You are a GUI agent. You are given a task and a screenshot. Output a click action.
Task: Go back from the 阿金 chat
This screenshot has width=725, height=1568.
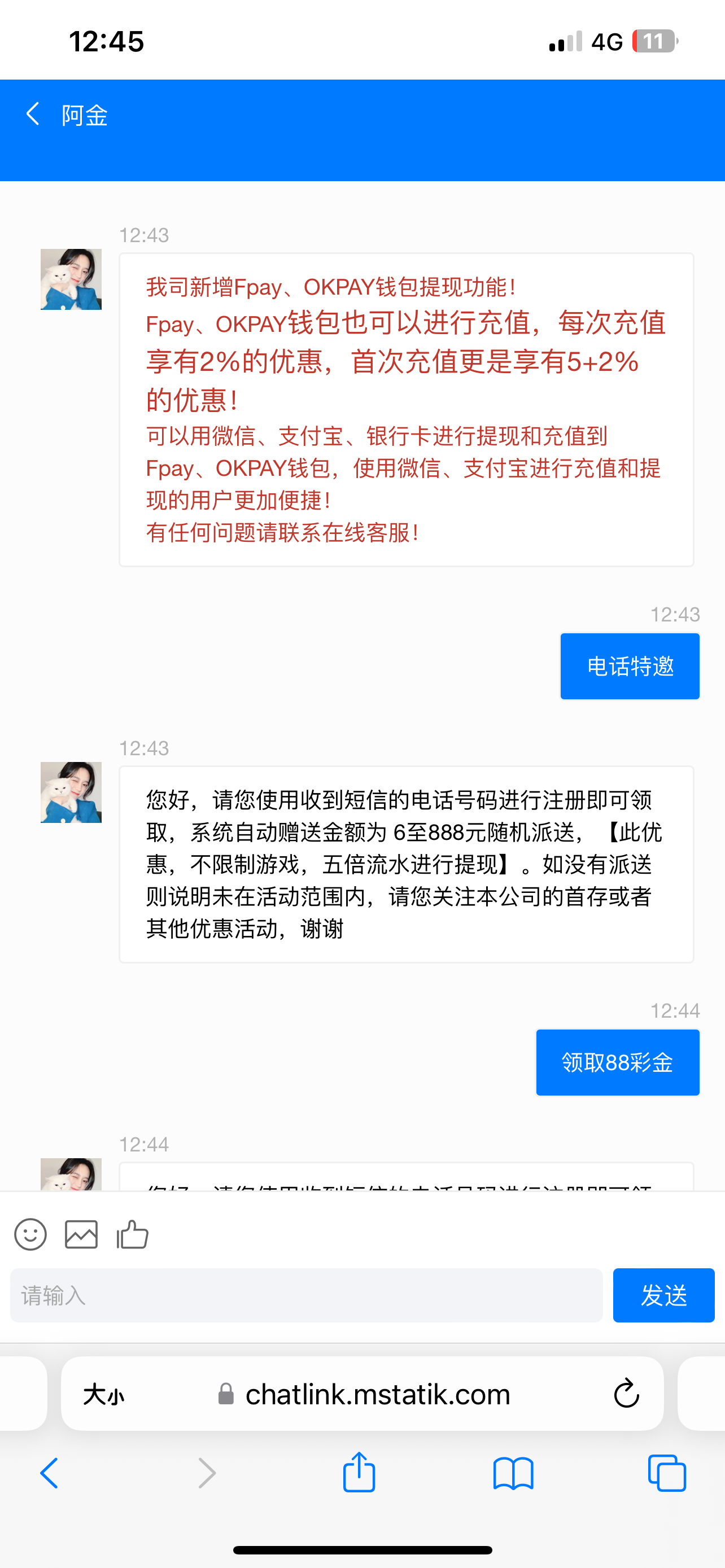pyautogui.click(x=33, y=114)
